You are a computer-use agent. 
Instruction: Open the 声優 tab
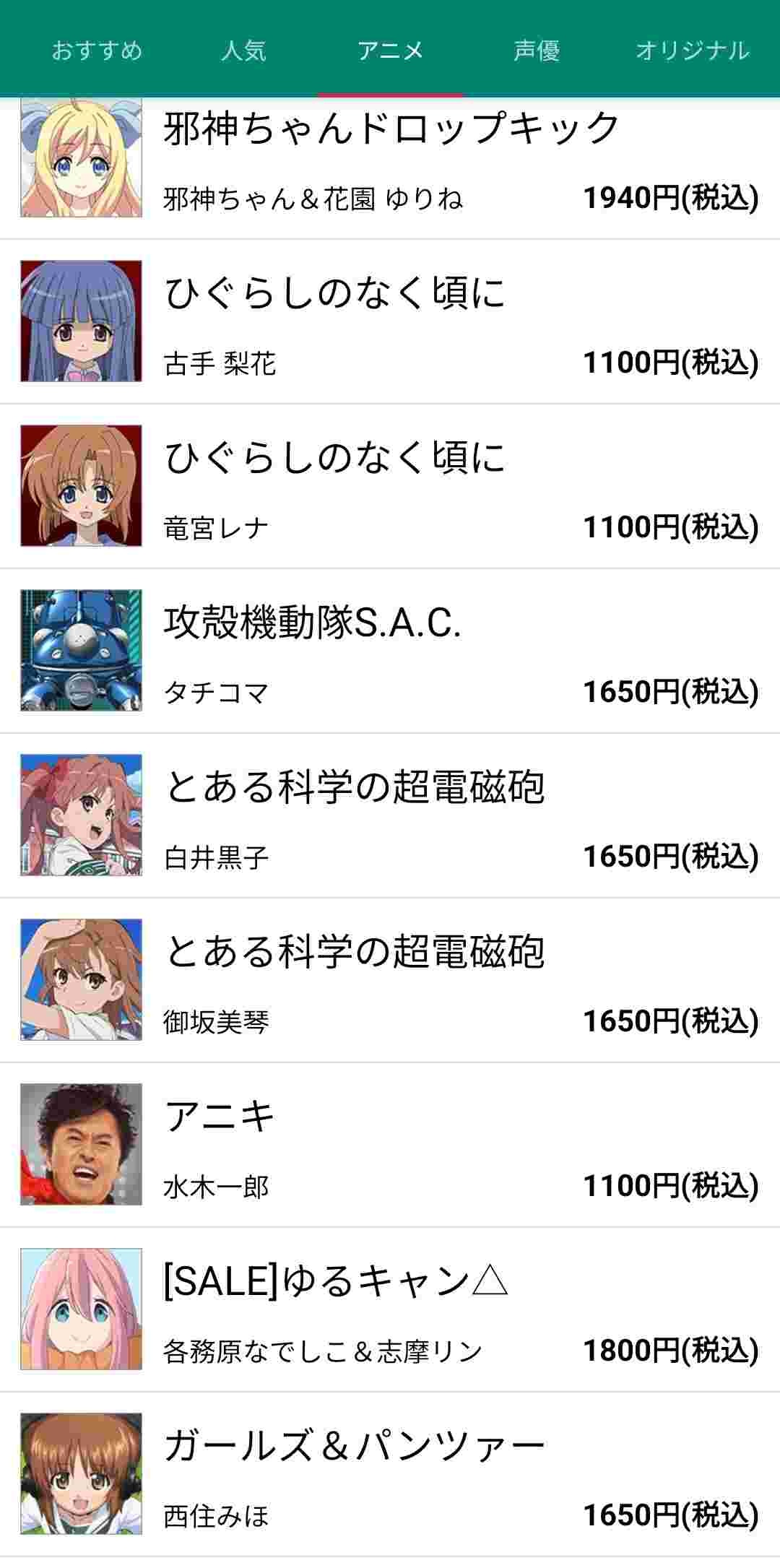(x=537, y=51)
